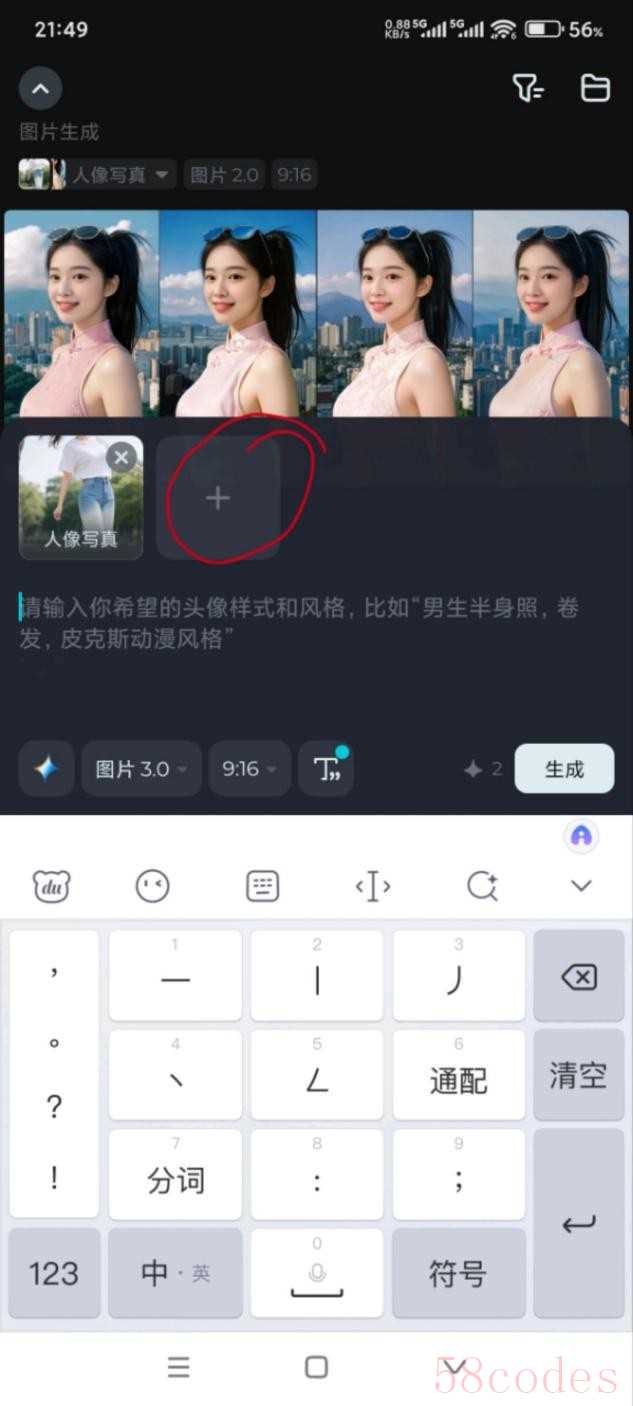Tap the keyboard 清空 clear key
The image size is (633, 1406).
pyautogui.click(x=578, y=1075)
